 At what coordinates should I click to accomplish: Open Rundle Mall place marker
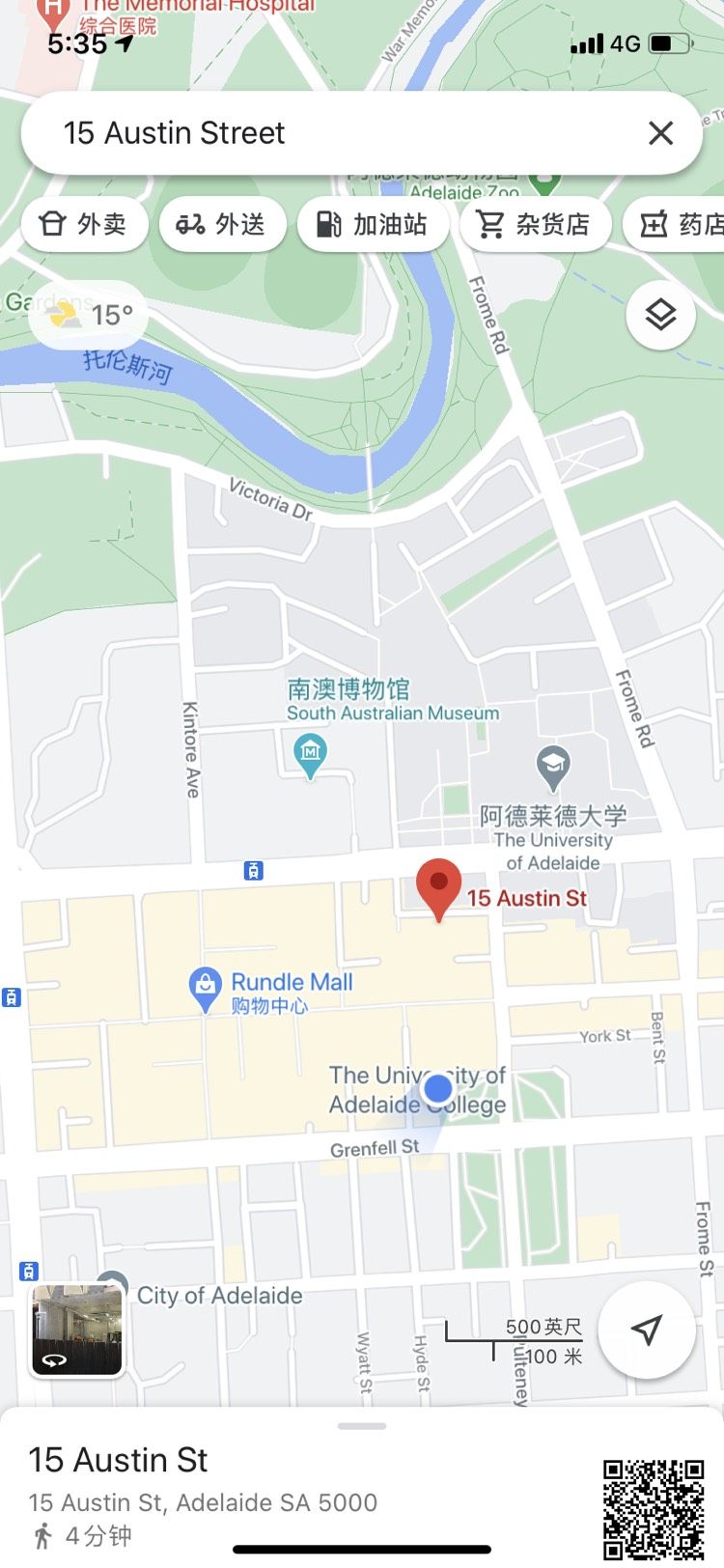205,987
